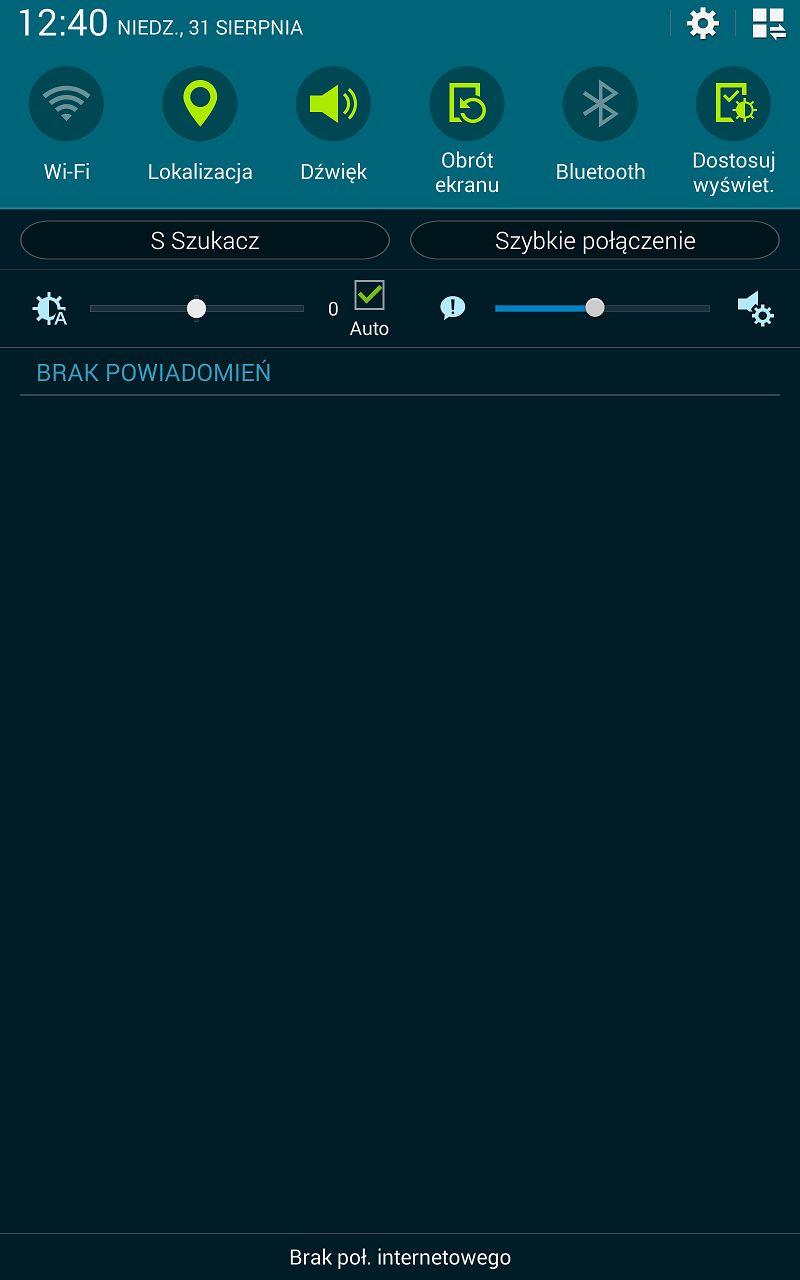This screenshot has height=1280, width=800.
Task: Tap the brightness slider track
Action: 197,308
